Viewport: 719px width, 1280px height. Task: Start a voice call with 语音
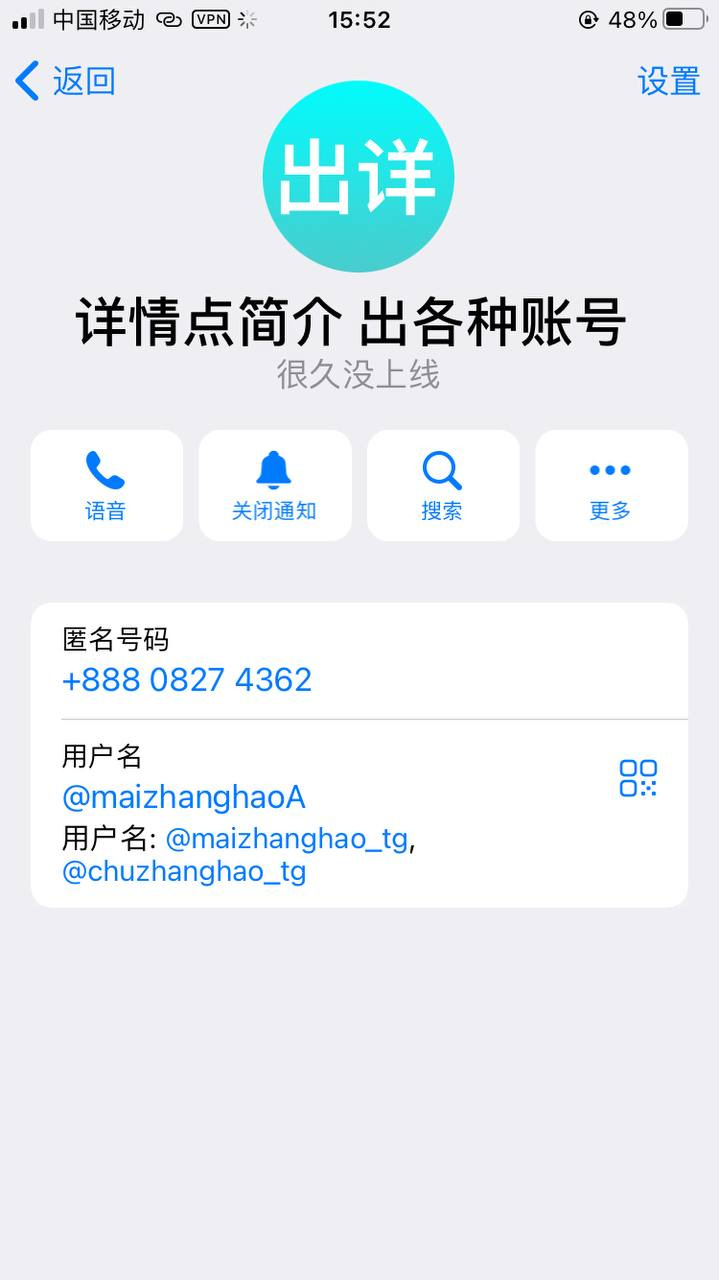coord(106,486)
